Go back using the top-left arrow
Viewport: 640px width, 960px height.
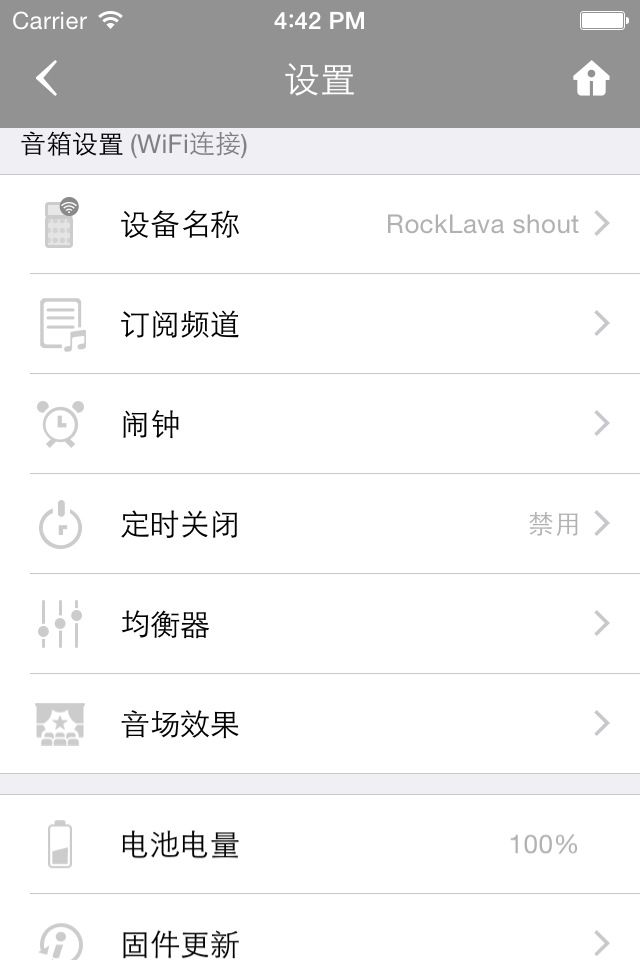click(x=47, y=79)
